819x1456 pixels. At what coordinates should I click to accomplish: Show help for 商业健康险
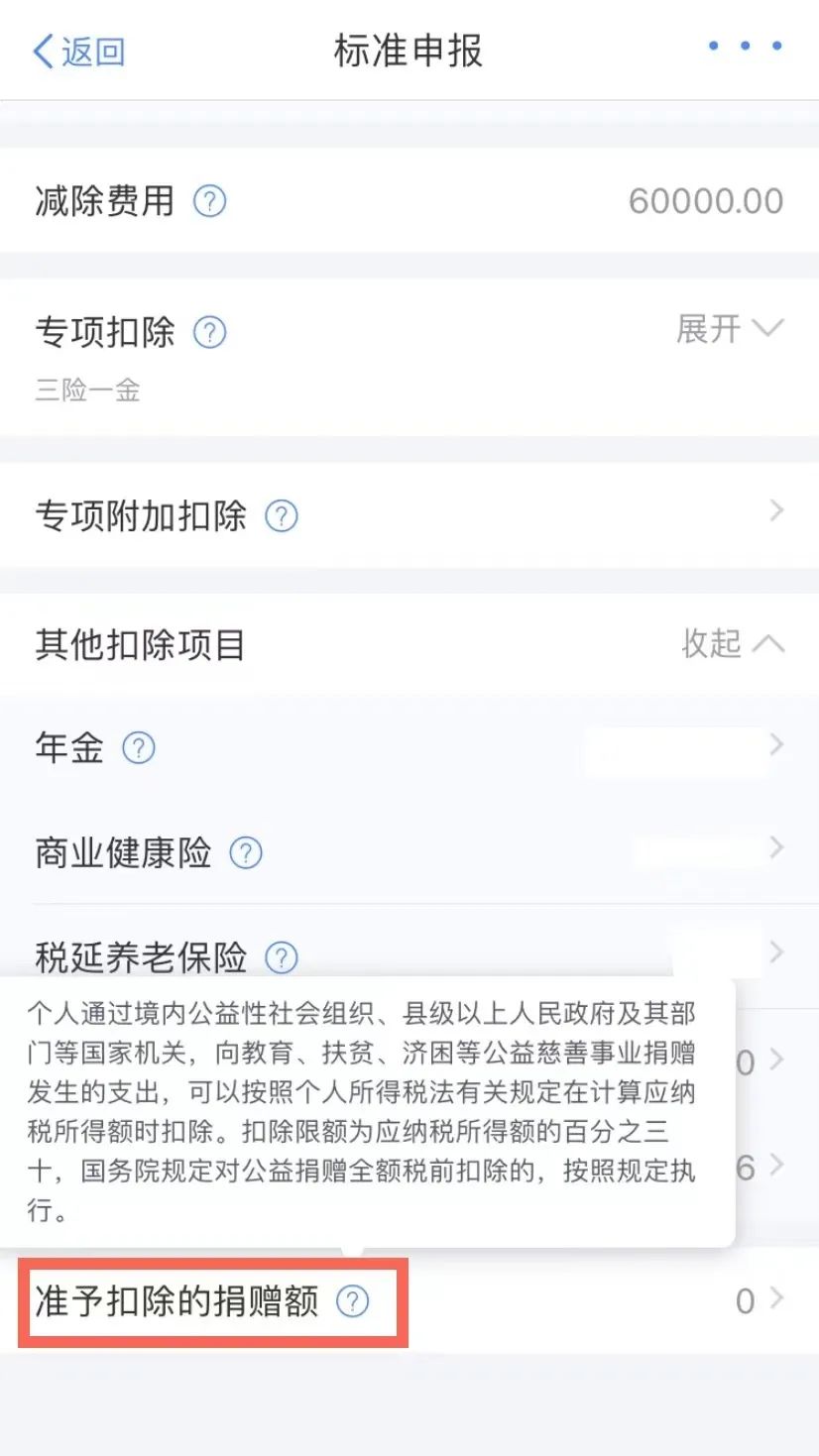click(x=246, y=852)
